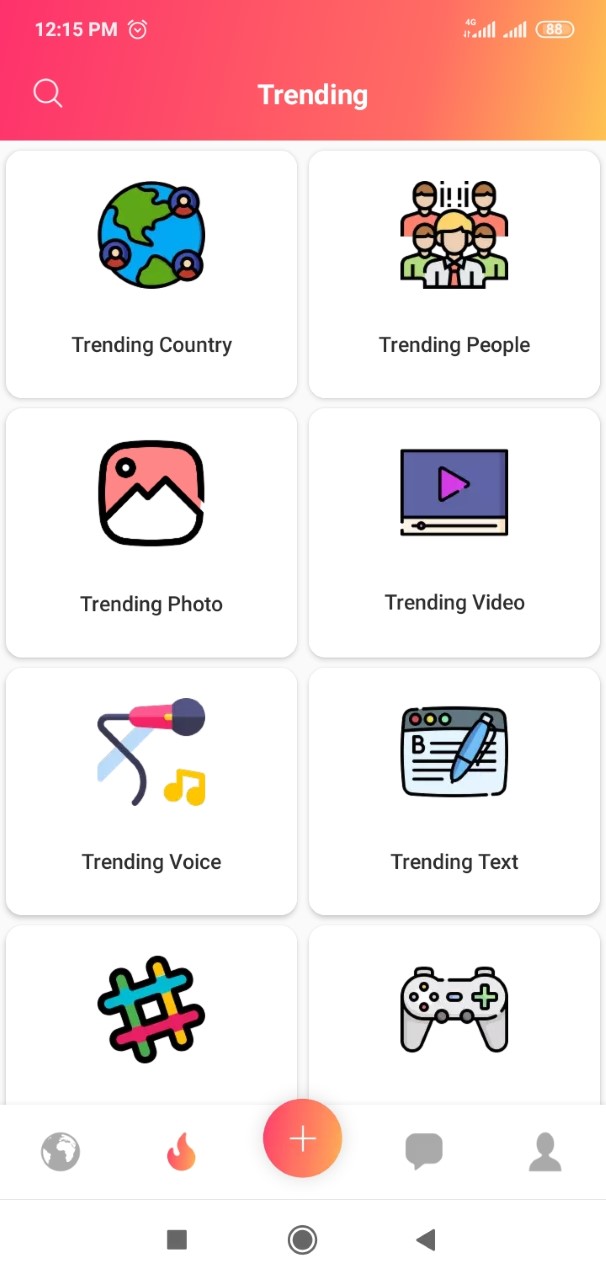Select the flame trending tab

[181, 1152]
